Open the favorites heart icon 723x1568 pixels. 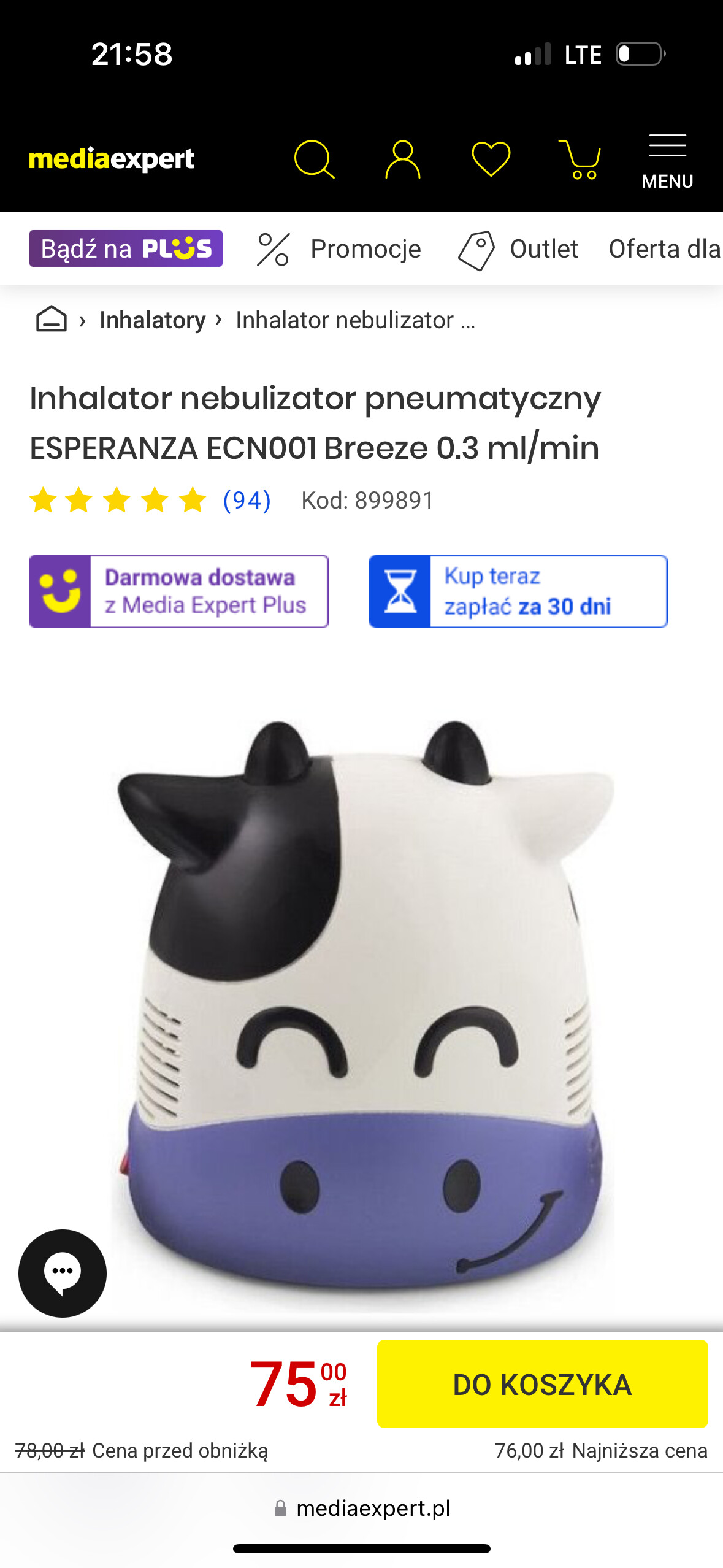coord(491,159)
